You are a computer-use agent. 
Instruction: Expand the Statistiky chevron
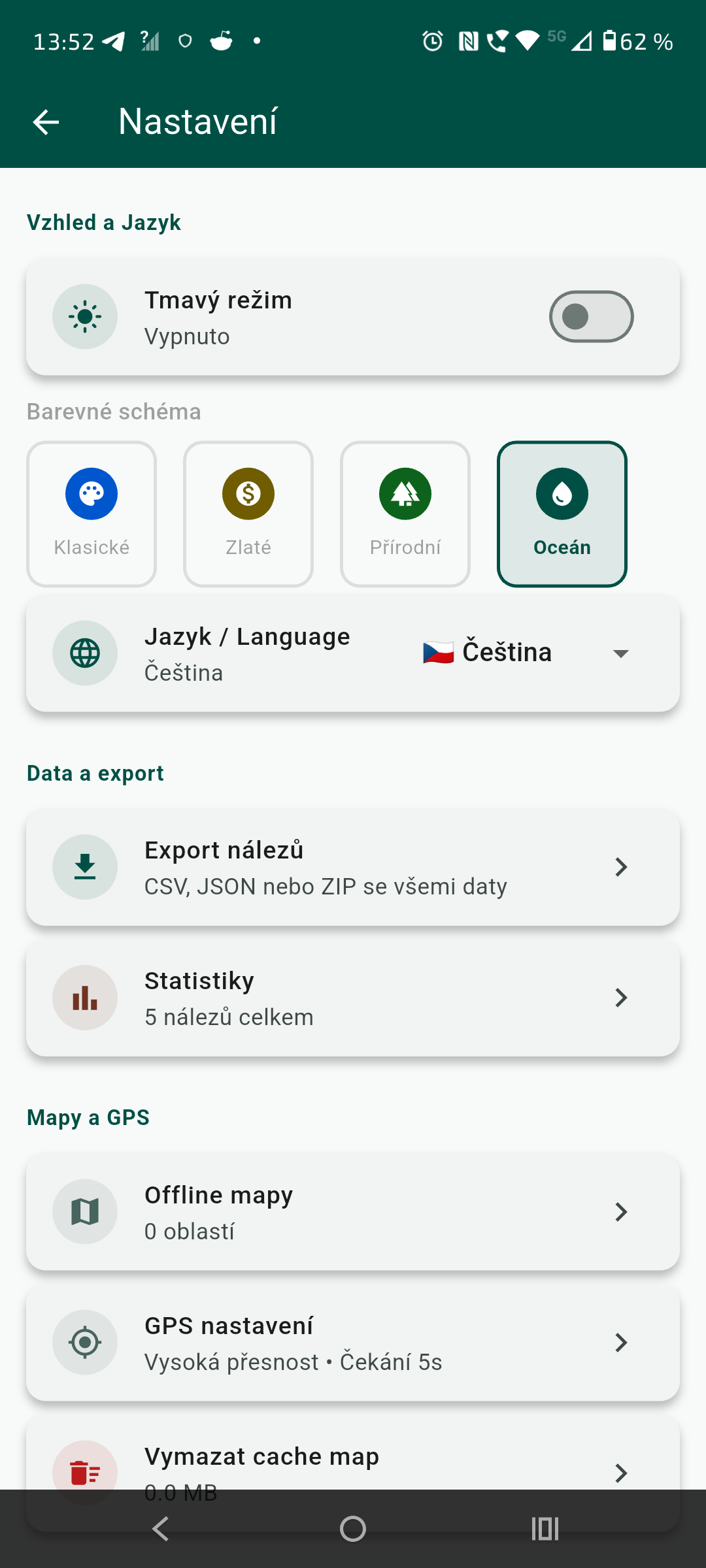(x=620, y=998)
